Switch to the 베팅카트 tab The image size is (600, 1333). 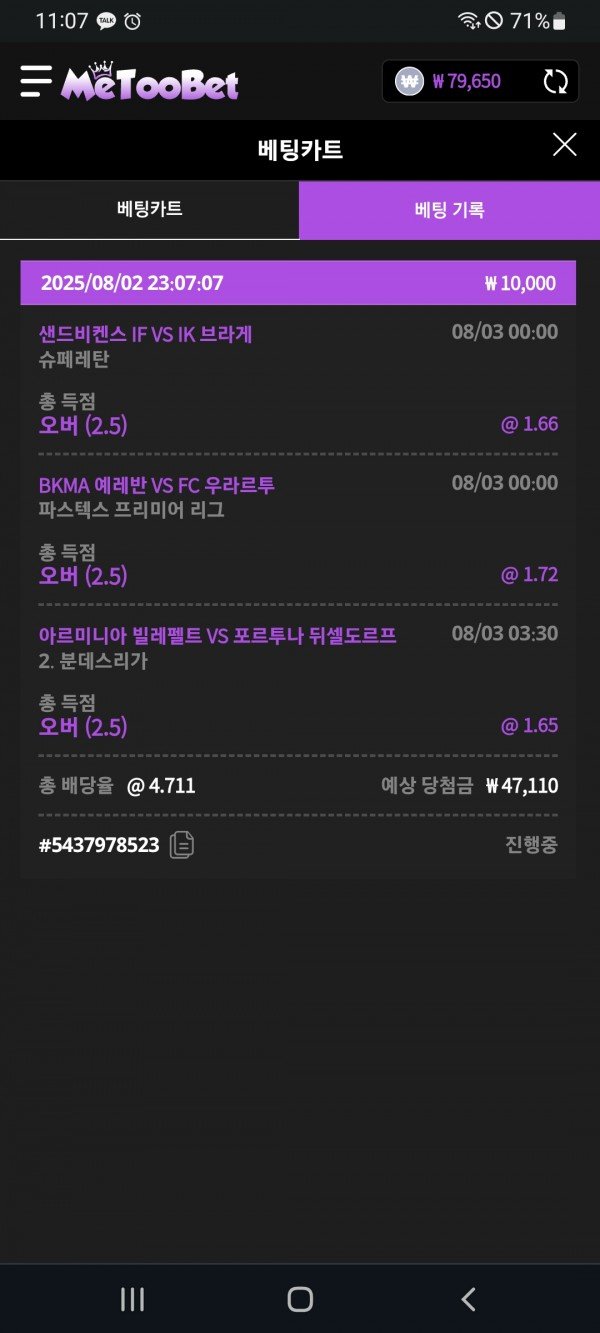pyautogui.click(x=150, y=210)
